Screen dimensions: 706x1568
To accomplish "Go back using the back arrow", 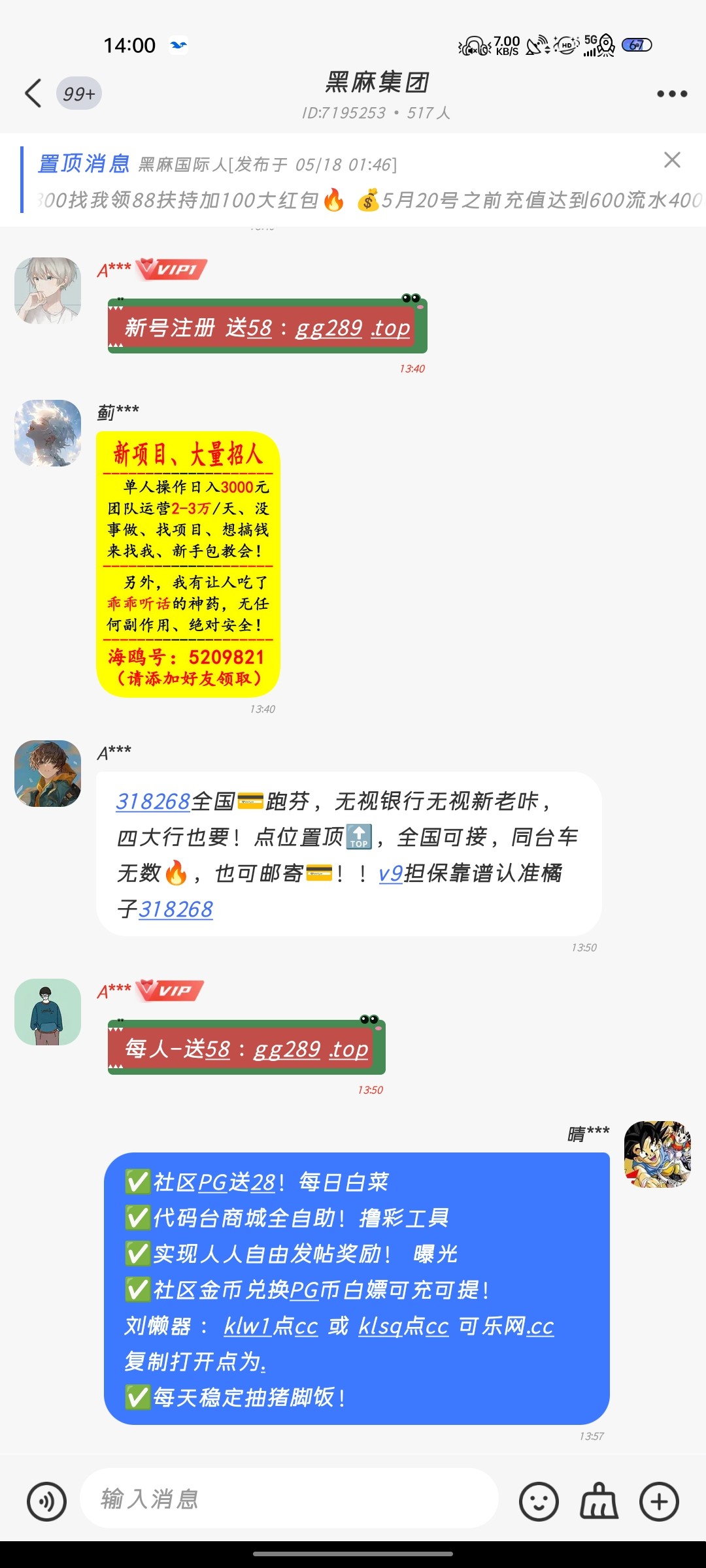I will [33, 93].
